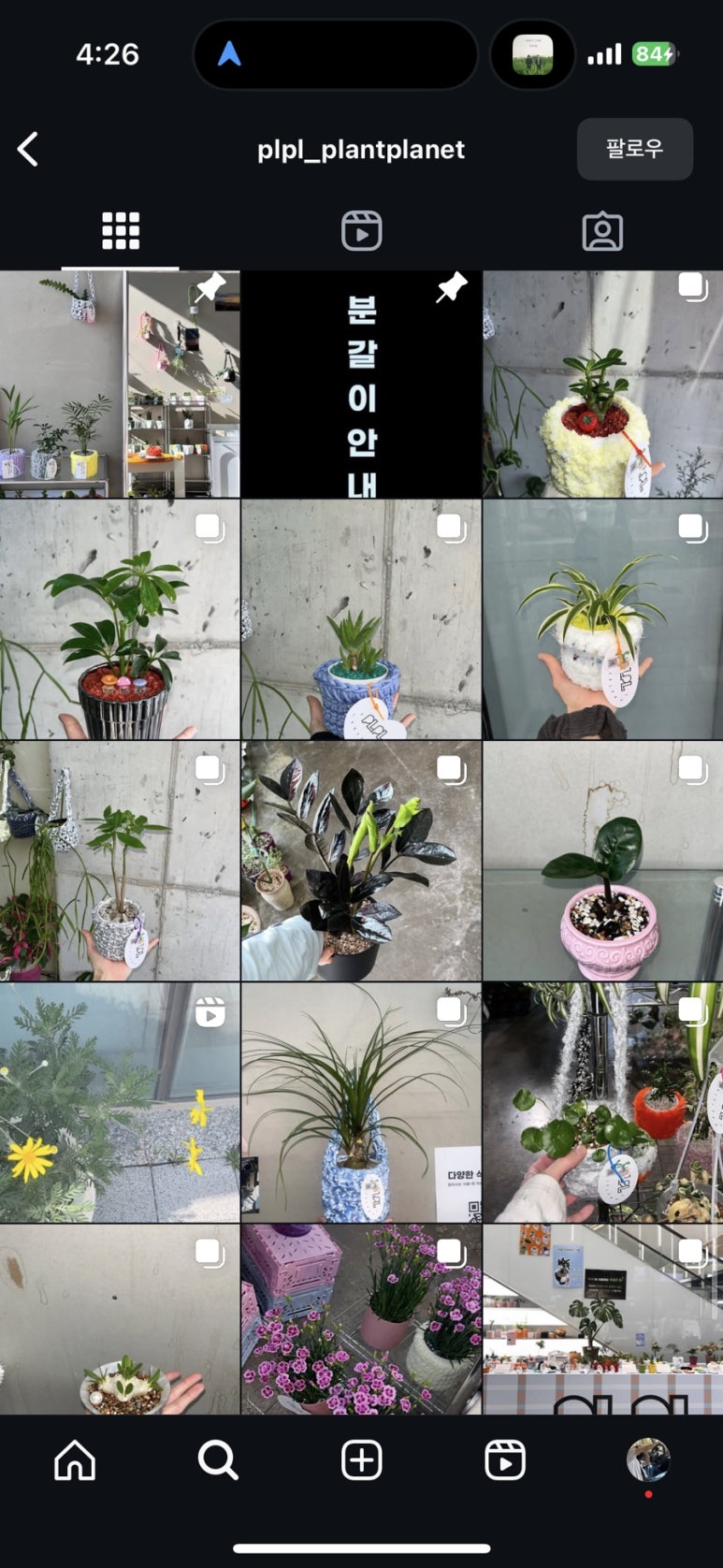Go to the Home feed
The height and width of the screenshot is (1568, 723).
pos(75,1459)
